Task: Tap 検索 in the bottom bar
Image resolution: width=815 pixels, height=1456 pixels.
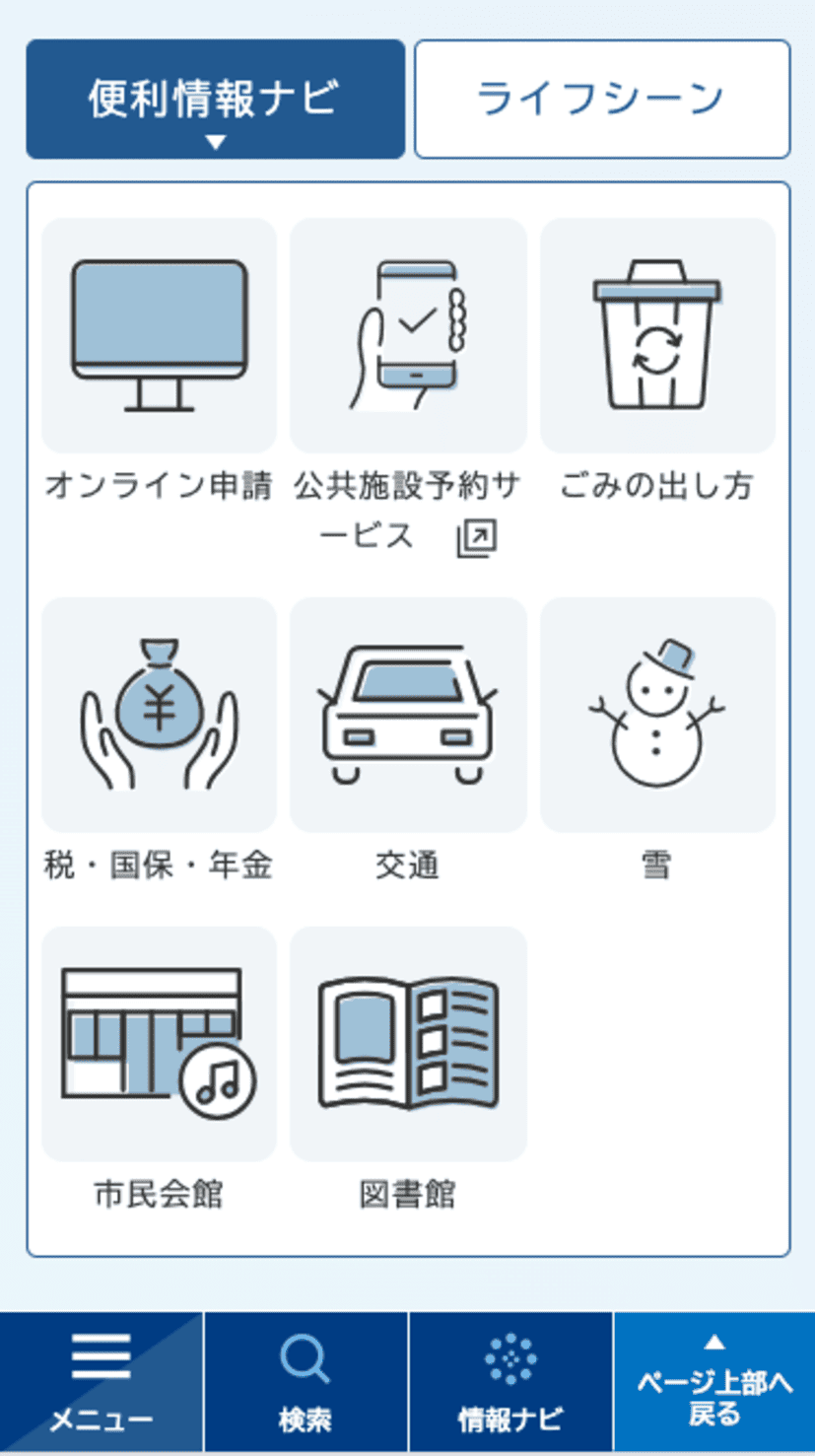Action: (x=306, y=1382)
